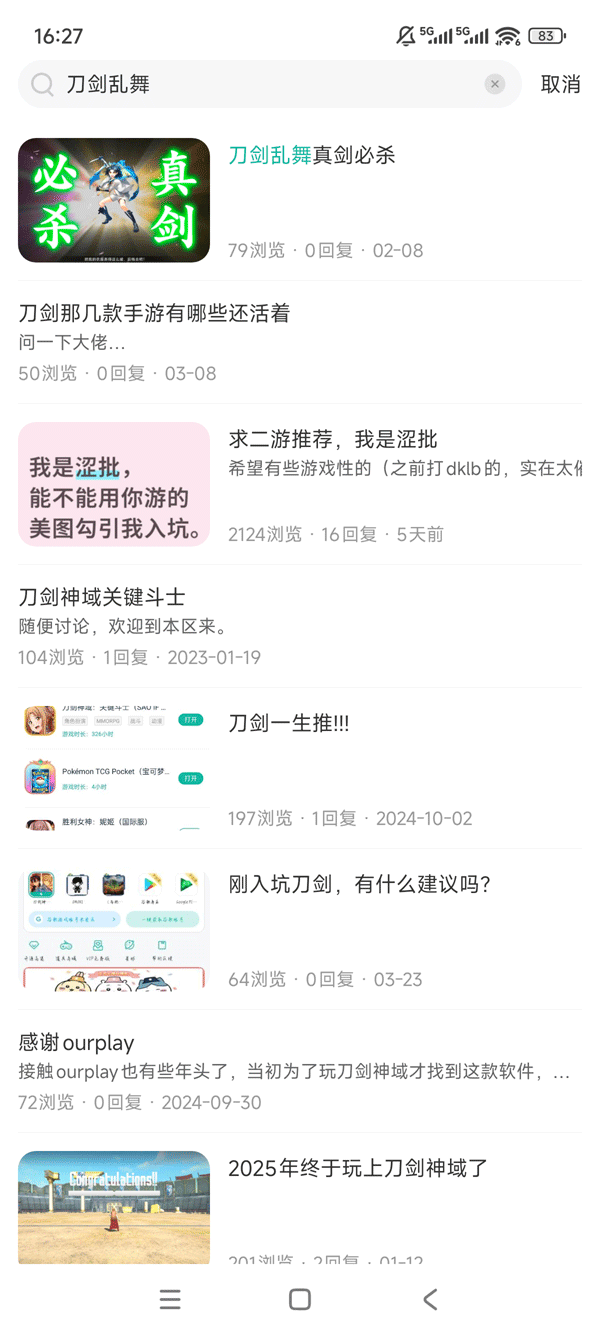Viewport: 600px width, 1335px height.
Task: Open the post 刀剑乱舞真剑必杀
Action: pyautogui.click(x=312, y=155)
